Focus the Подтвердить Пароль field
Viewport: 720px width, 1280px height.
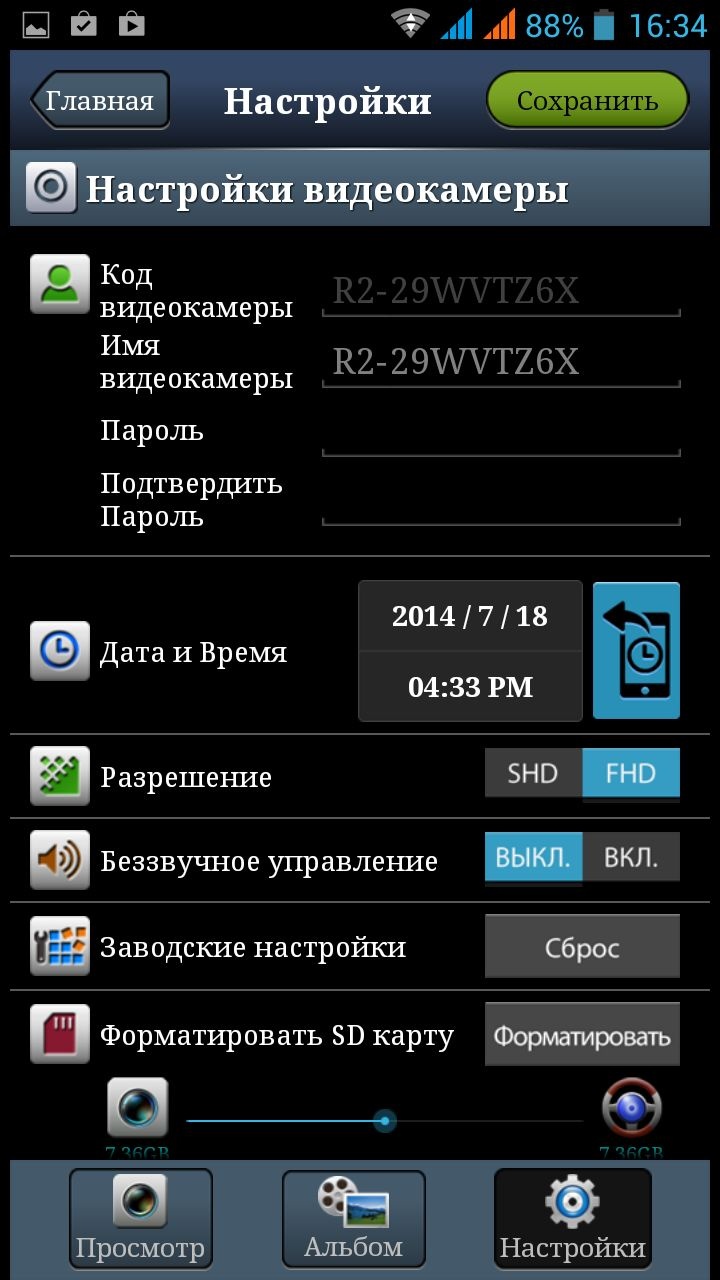click(500, 500)
